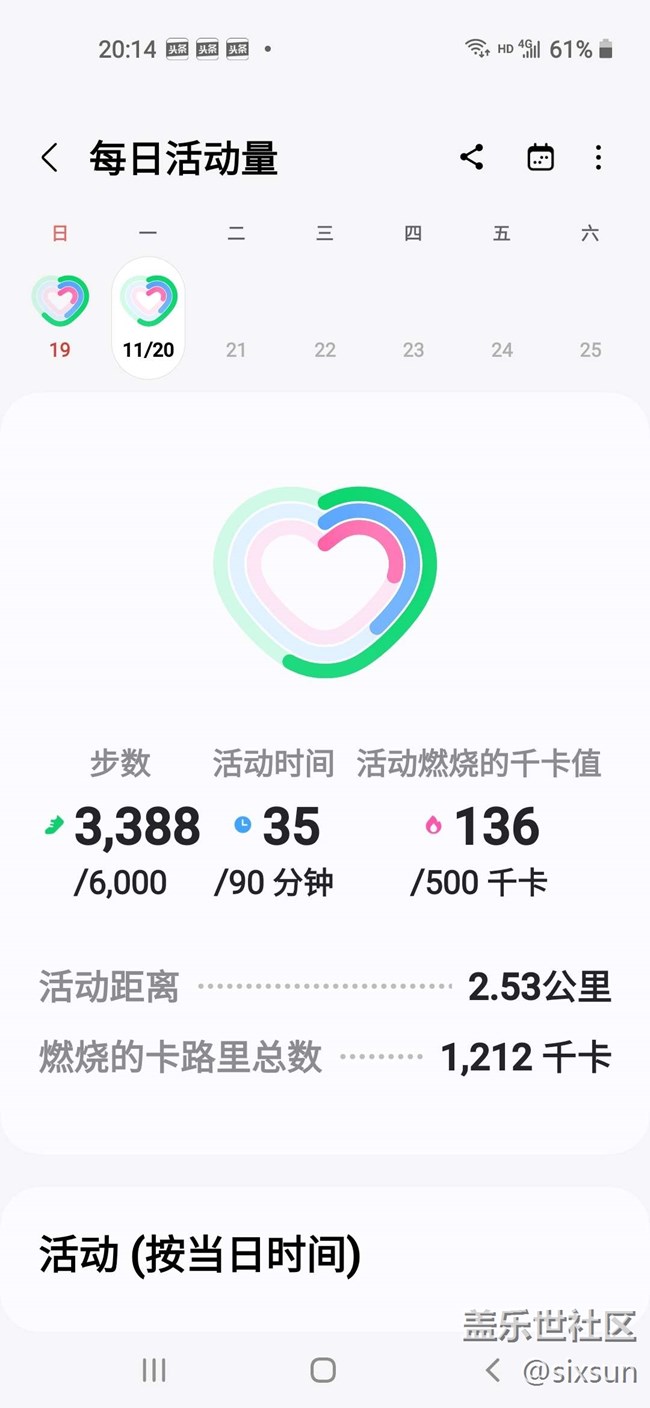Open the 活动燃烧的千卡值 calories details
The image size is (650, 1408).
click(x=480, y=826)
